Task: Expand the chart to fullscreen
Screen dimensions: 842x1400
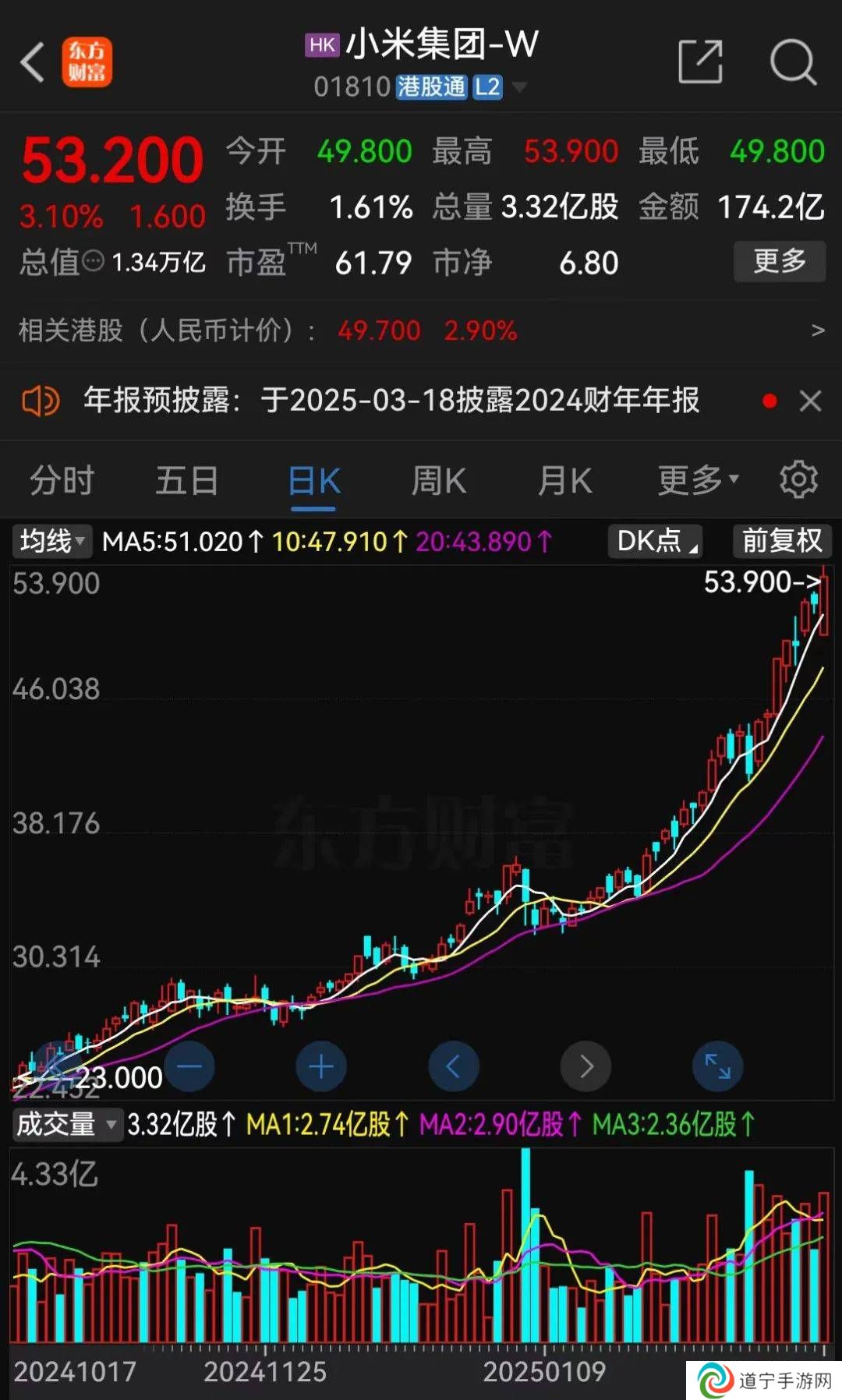Action: (718, 1066)
